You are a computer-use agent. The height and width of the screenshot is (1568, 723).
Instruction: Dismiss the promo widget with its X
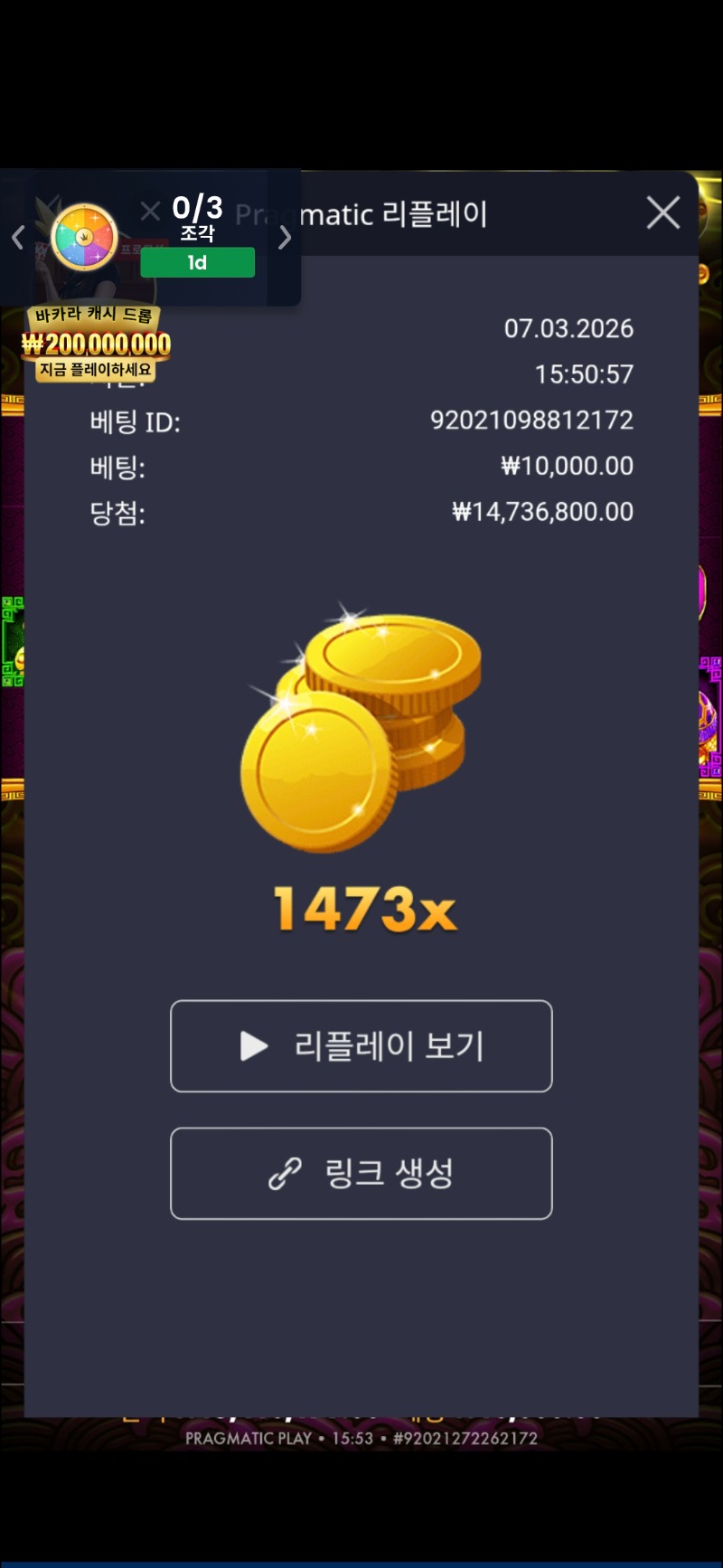point(150,211)
